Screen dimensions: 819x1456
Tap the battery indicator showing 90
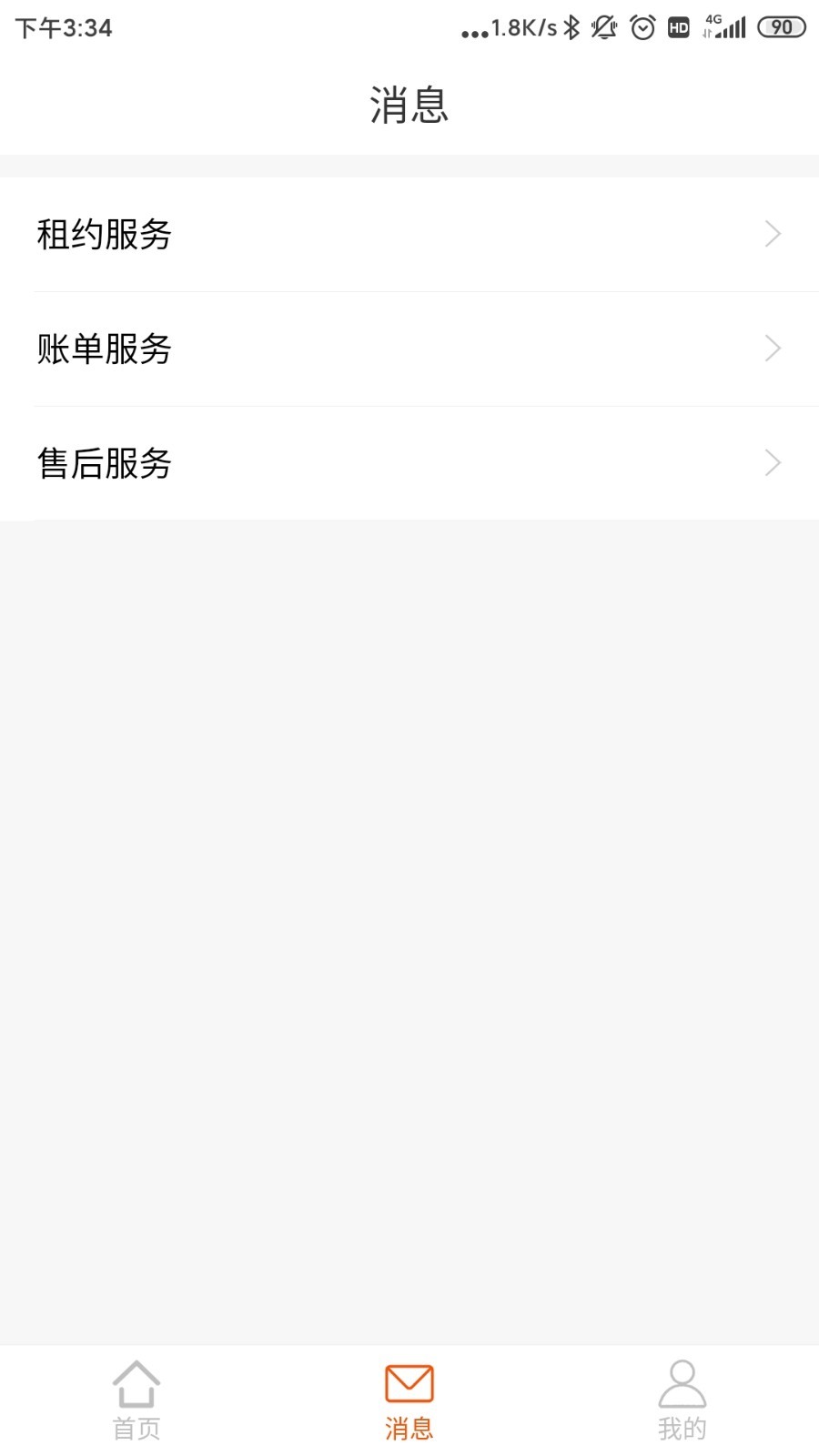pyautogui.click(x=780, y=26)
